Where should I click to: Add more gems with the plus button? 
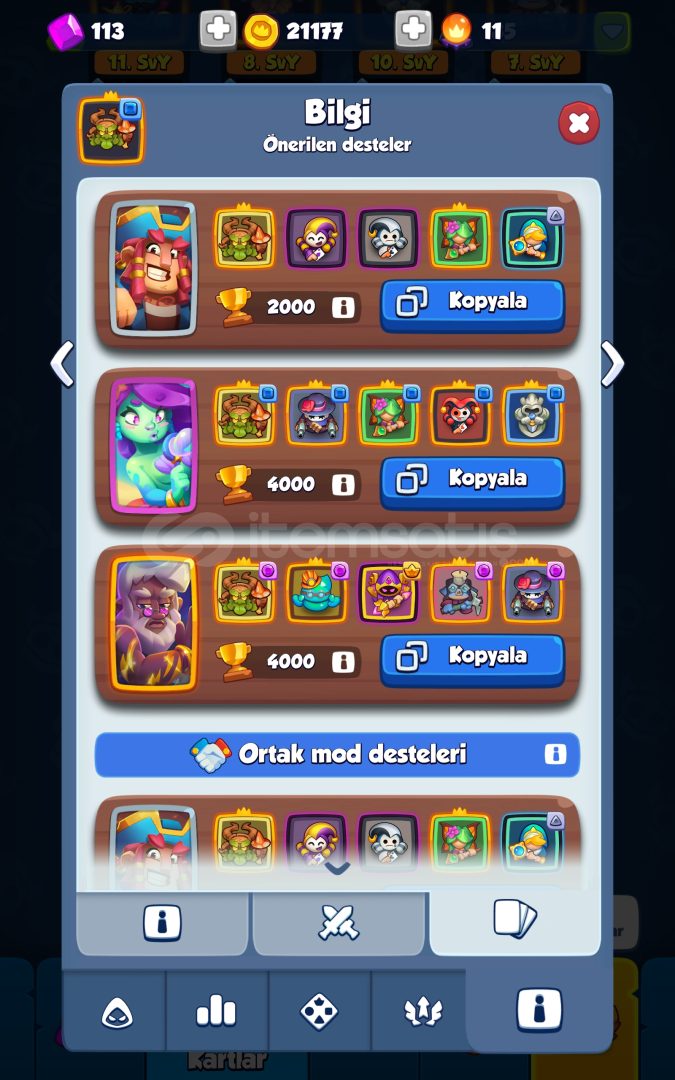point(218,30)
